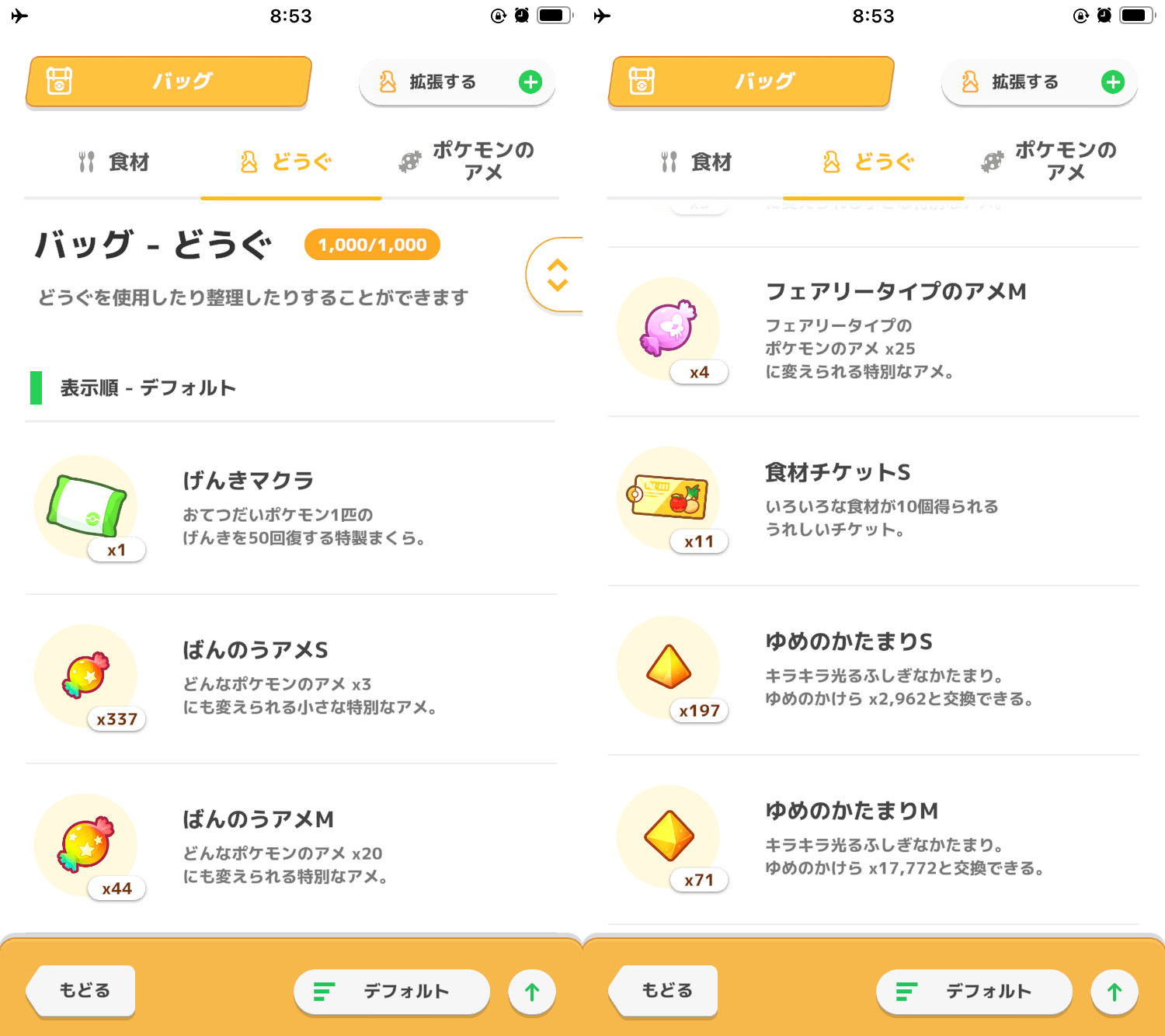This screenshot has height=1036, width=1165.
Task: Select the ばんのうアメM item
Action: [x=290, y=847]
